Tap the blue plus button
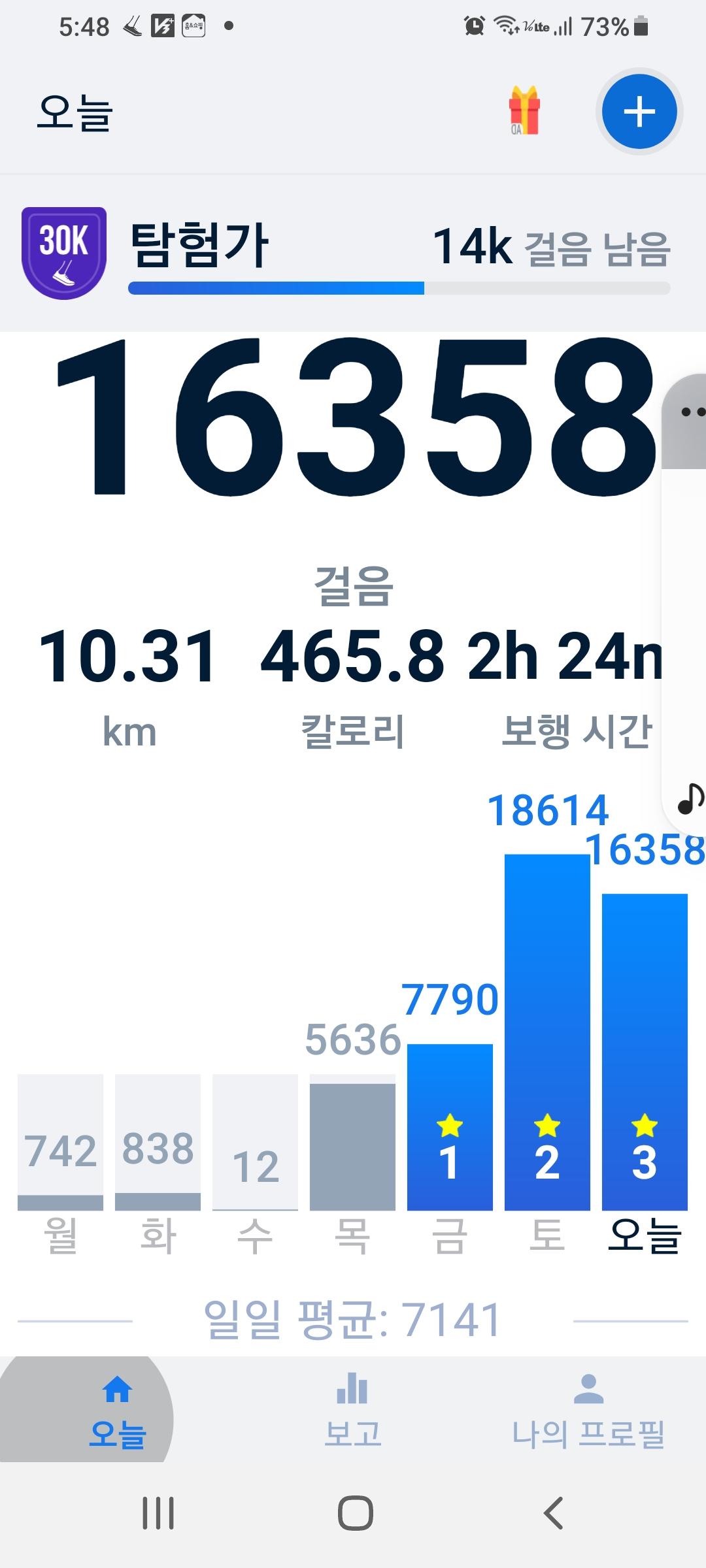This screenshot has width=706, height=1568. (x=639, y=112)
